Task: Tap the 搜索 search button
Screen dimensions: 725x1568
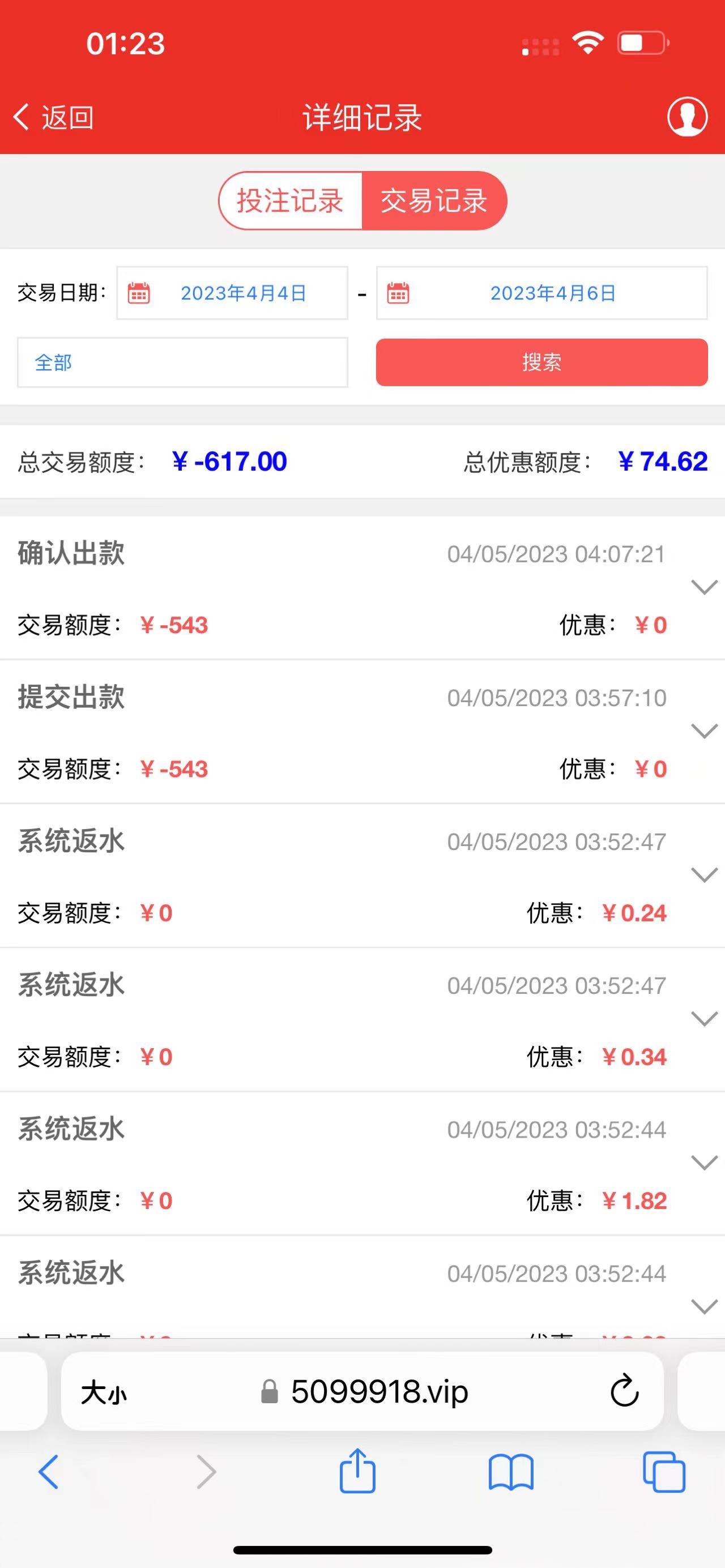Action: click(x=542, y=363)
